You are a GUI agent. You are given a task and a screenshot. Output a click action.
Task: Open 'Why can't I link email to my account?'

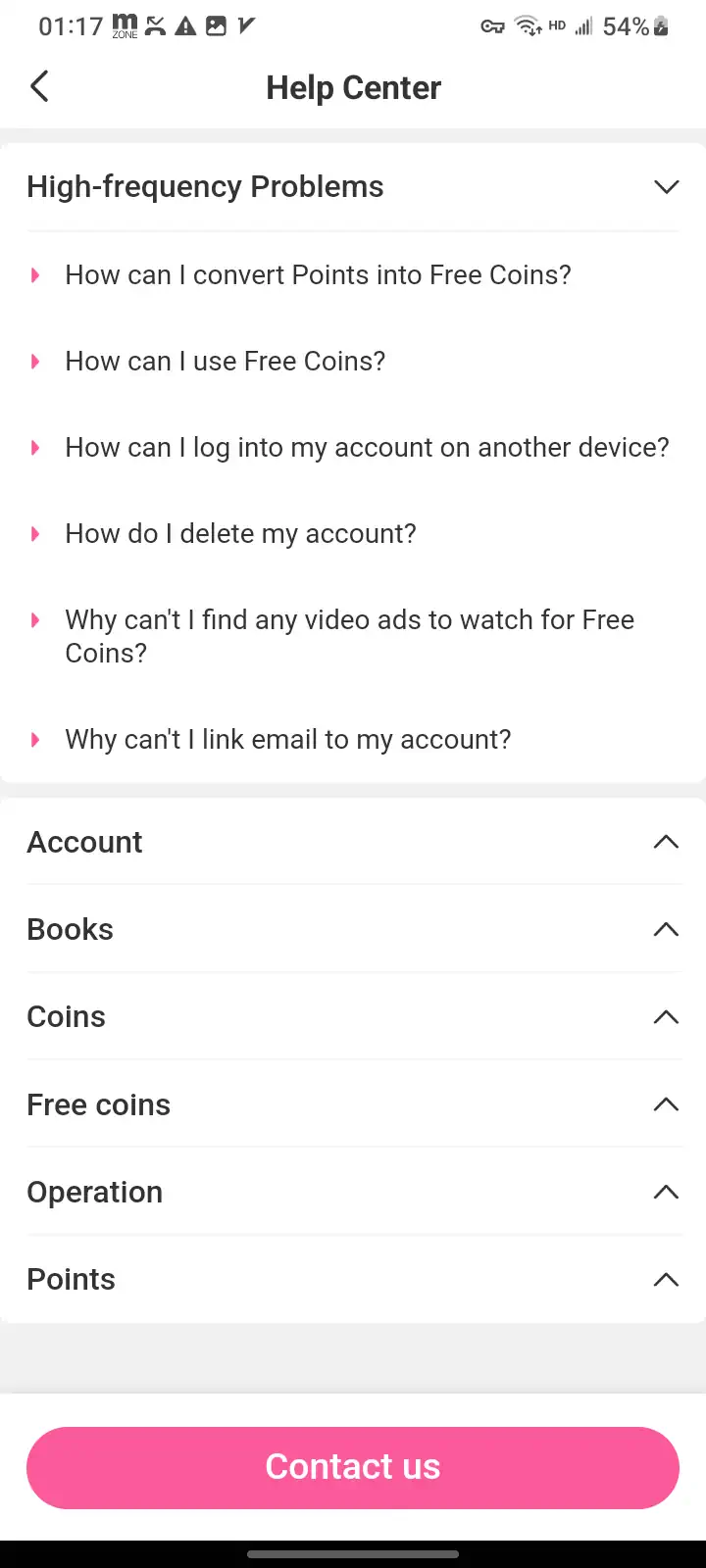[x=288, y=740]
